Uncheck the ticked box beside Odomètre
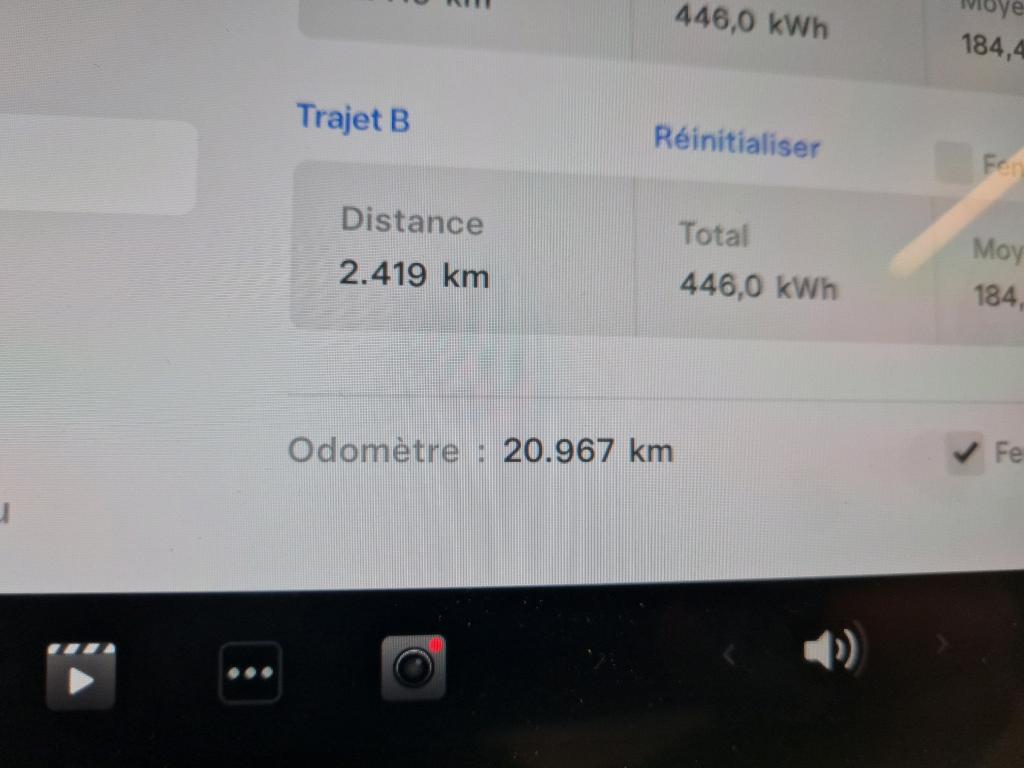The height and width of the screenshot is (768, 1024). pyautogui.click(x=964, y=455)
